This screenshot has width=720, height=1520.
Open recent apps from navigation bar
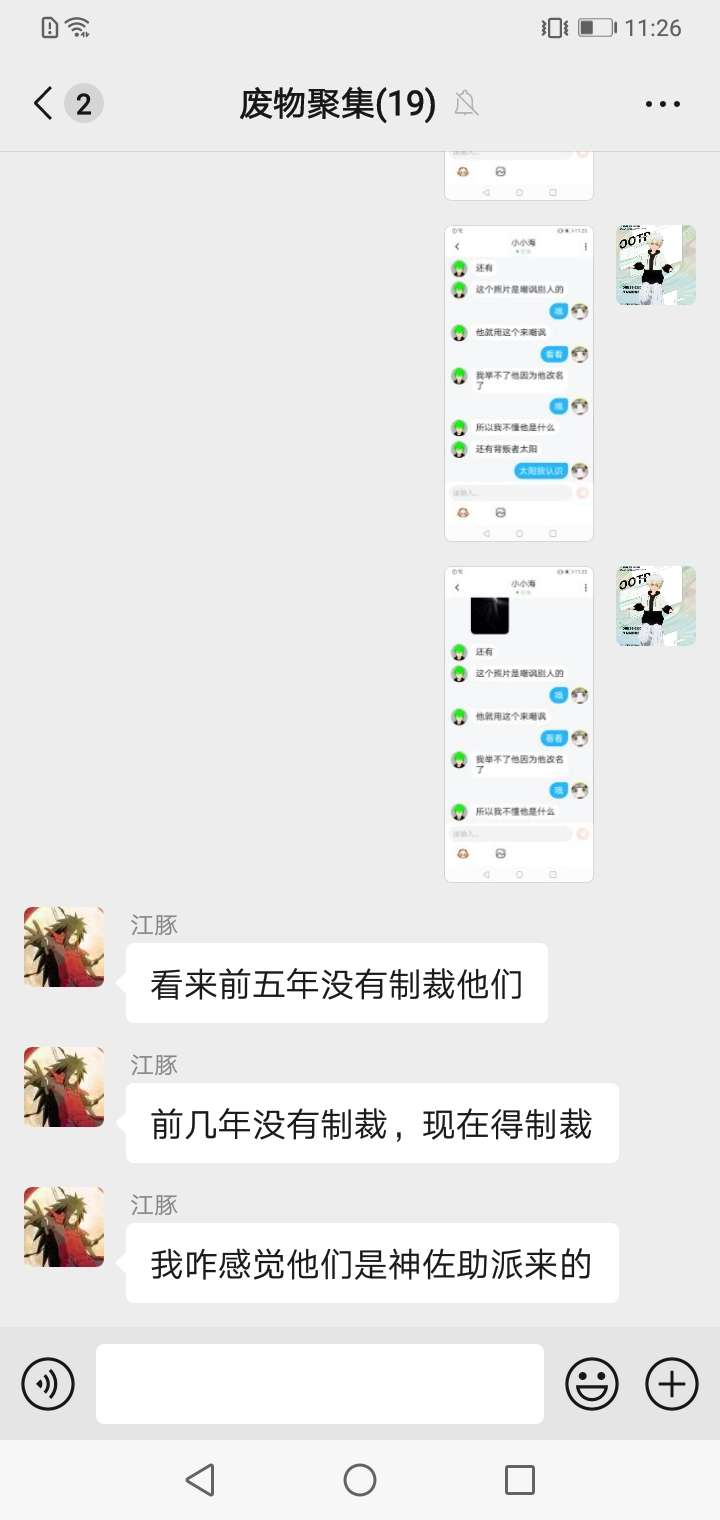(520, 1479)
